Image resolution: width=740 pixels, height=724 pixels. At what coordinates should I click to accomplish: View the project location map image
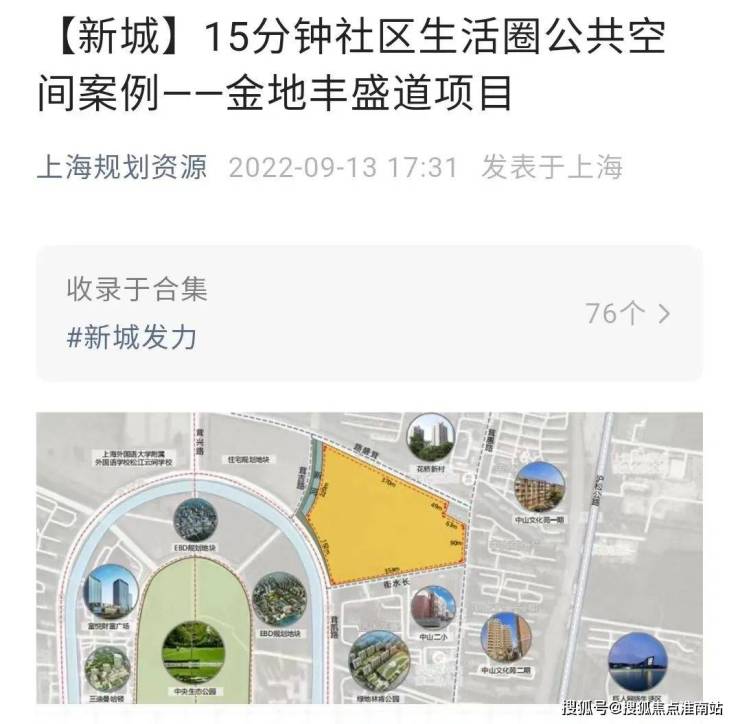(369, 558)
